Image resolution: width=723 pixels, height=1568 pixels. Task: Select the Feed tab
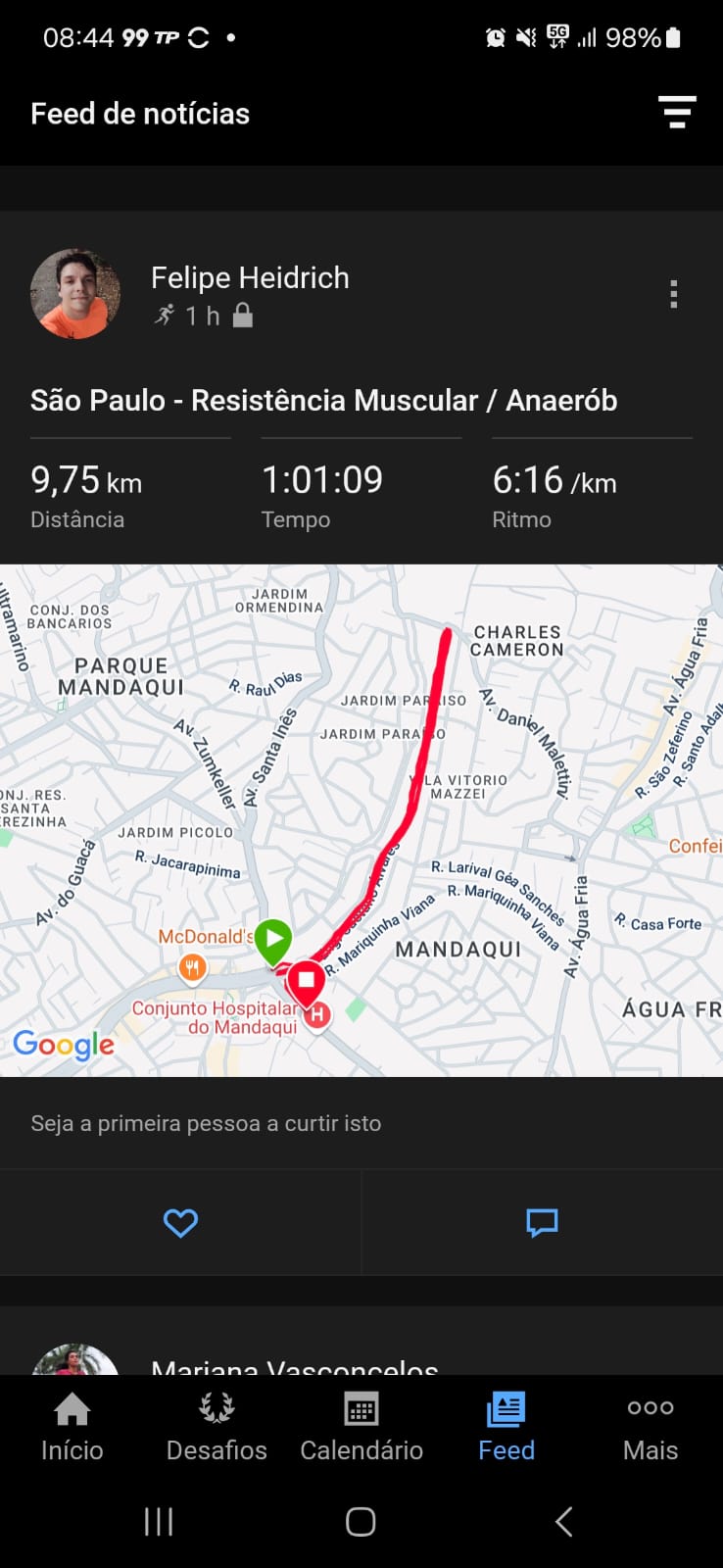pos(506,1427)
